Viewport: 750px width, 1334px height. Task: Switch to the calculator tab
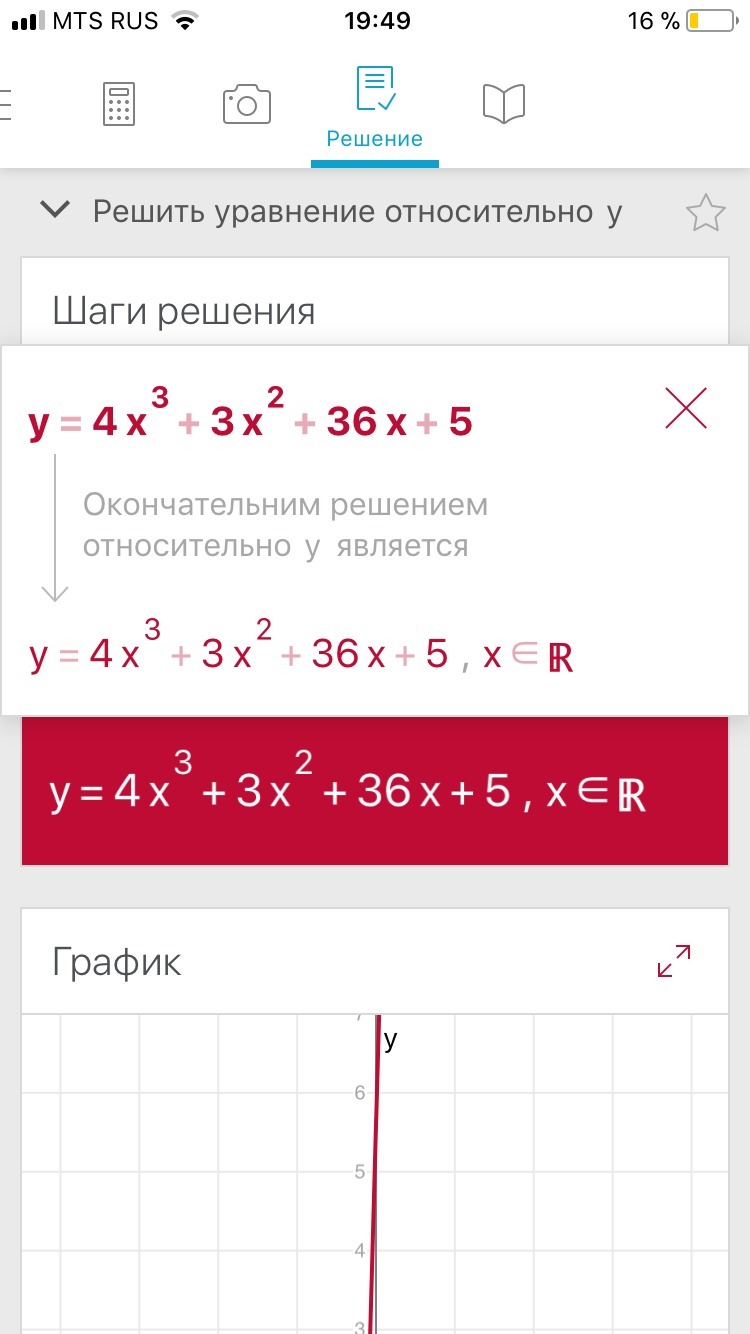click(x=119, y=104)
